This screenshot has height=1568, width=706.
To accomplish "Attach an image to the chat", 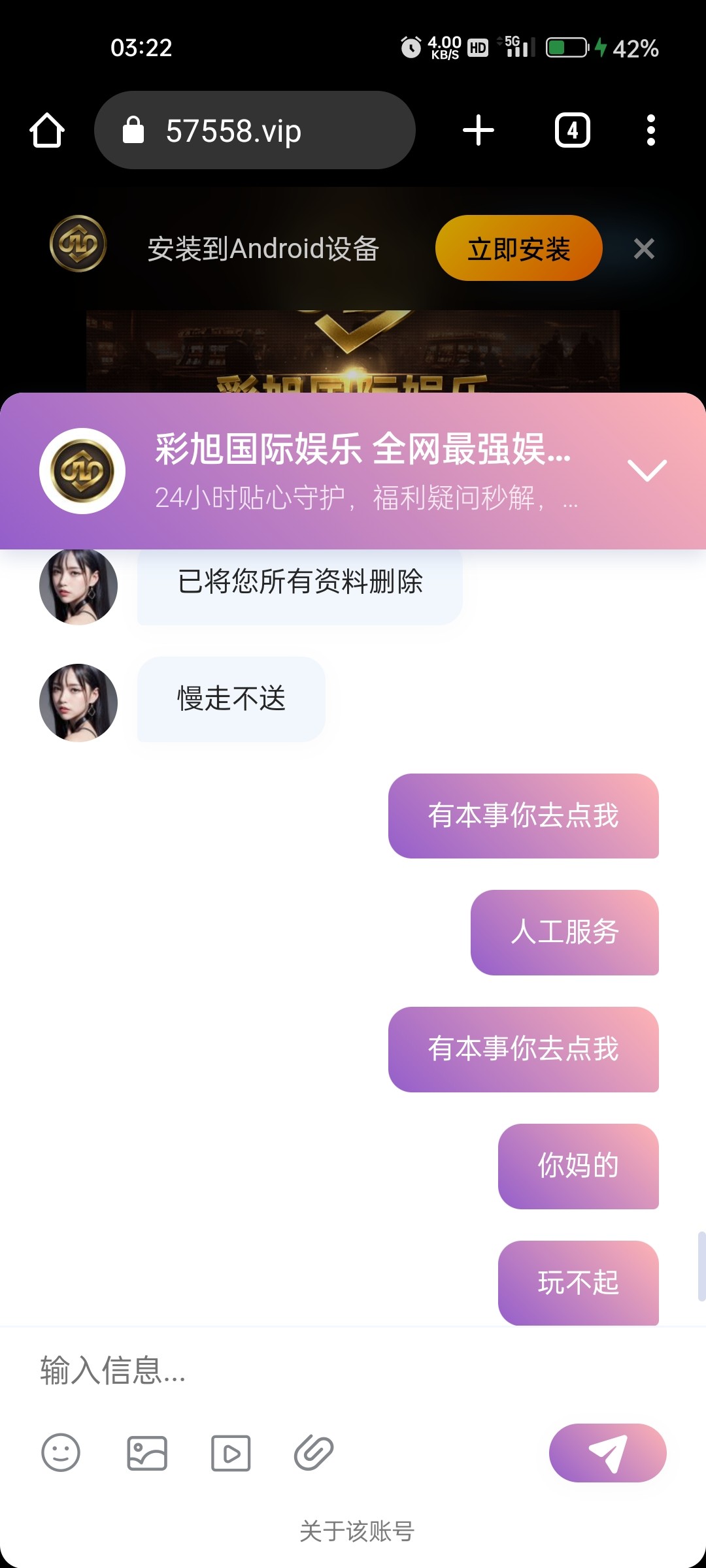I will click(147, 1453).
